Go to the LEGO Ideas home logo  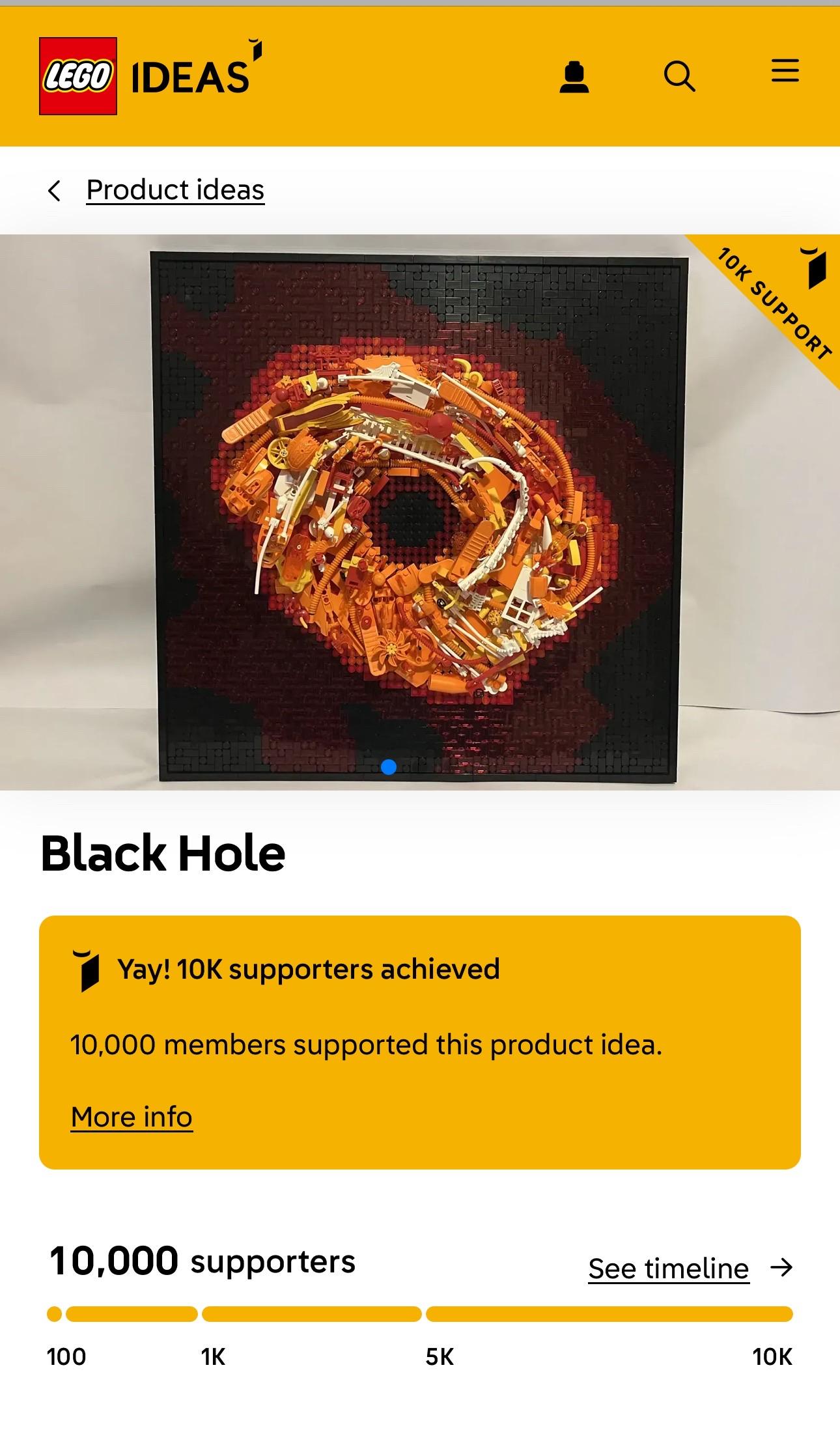[150, 76]
